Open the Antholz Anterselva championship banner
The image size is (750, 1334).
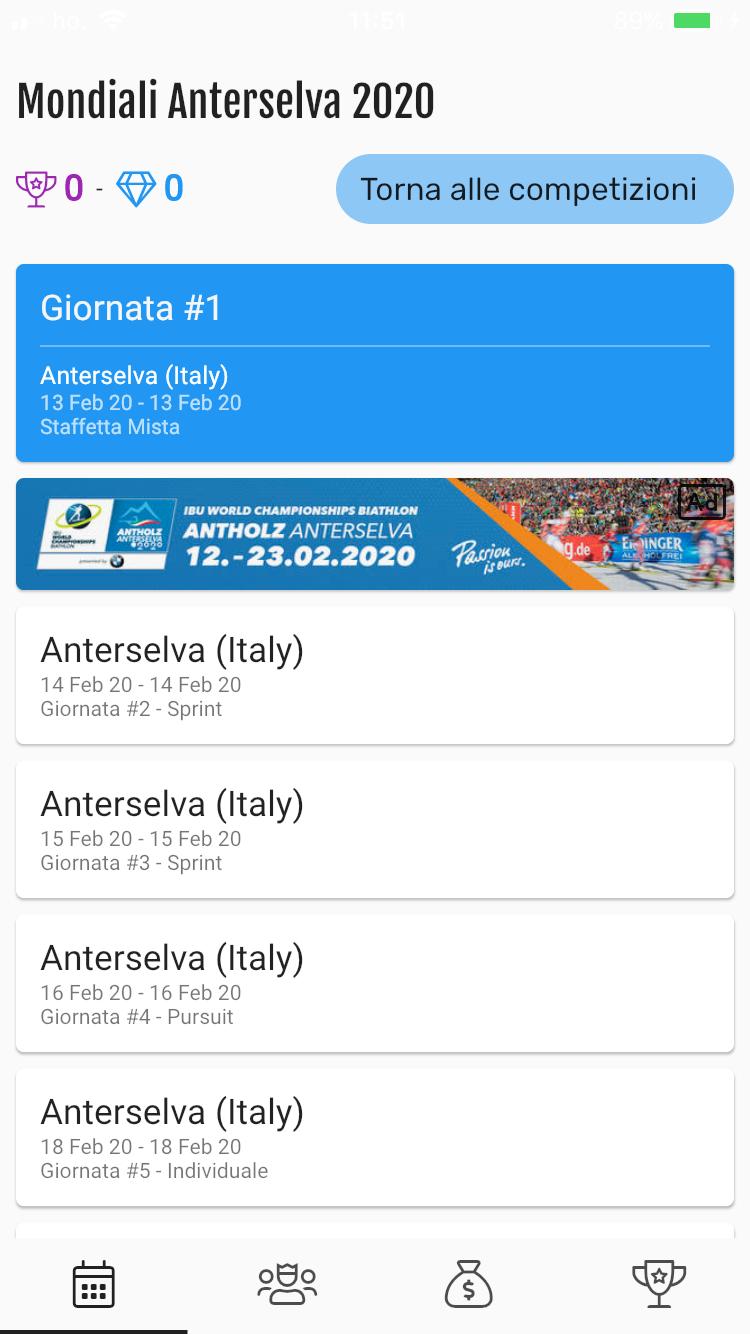375,534
